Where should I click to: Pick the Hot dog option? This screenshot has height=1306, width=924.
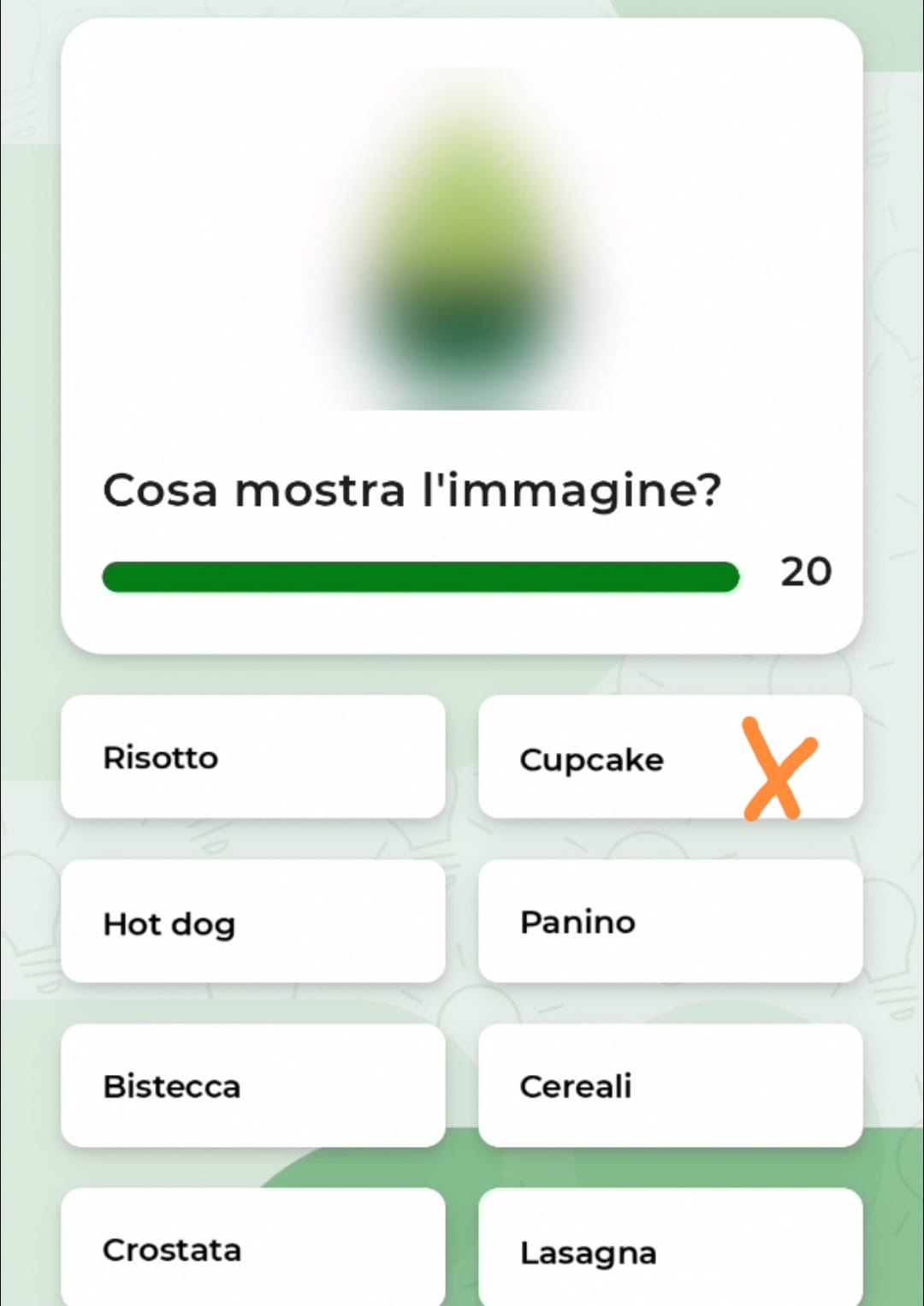tap(253, 922)
